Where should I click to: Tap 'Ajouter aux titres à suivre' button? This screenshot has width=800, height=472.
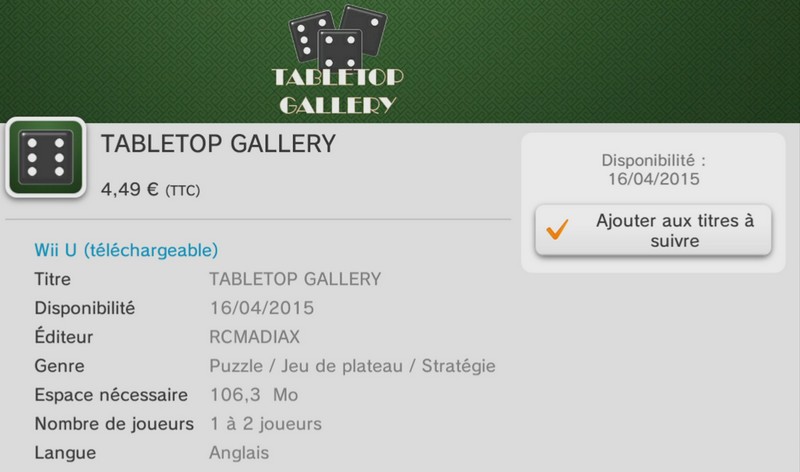[x=654, y=231]
